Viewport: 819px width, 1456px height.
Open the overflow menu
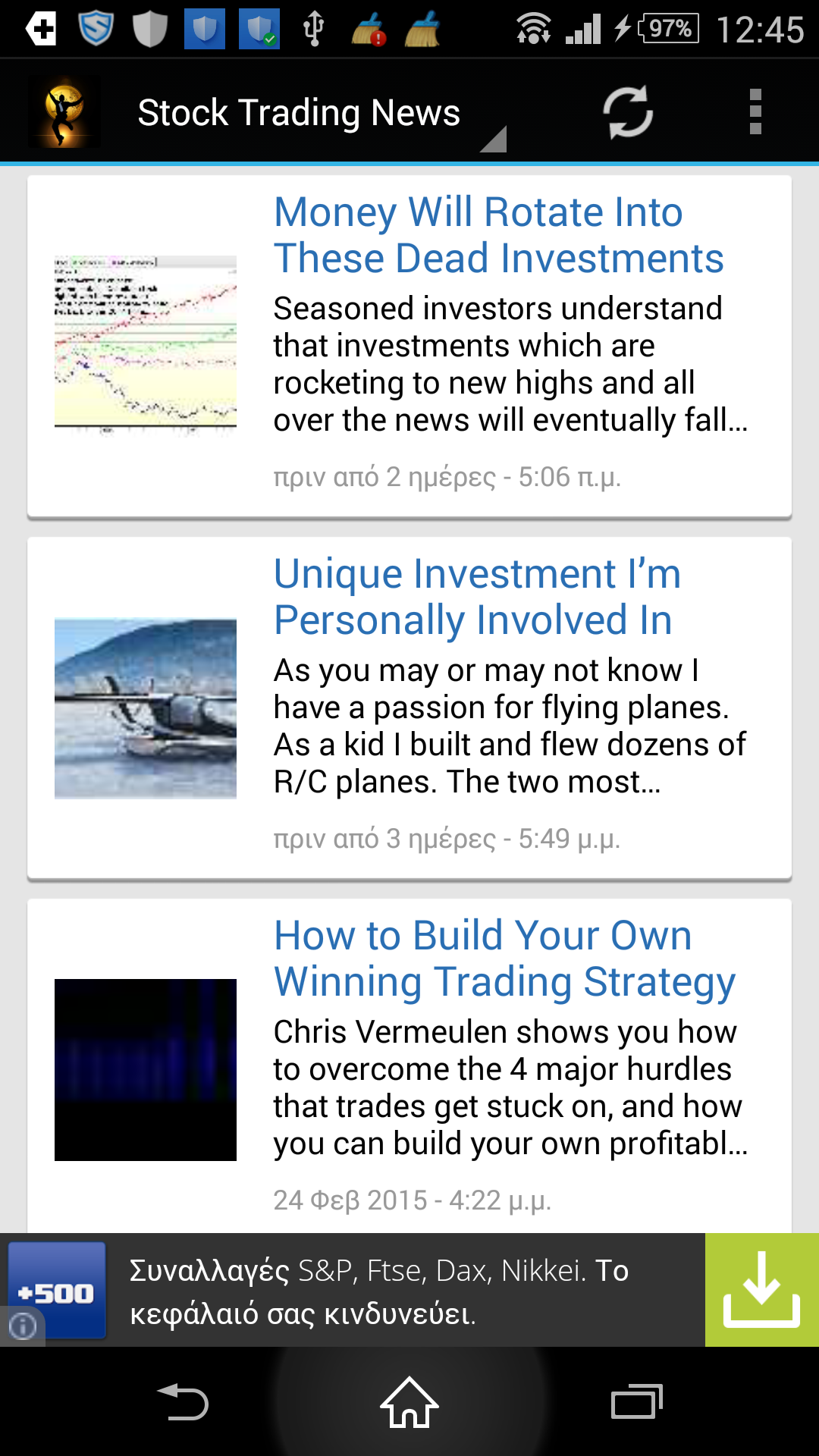[x=755, y=112]
